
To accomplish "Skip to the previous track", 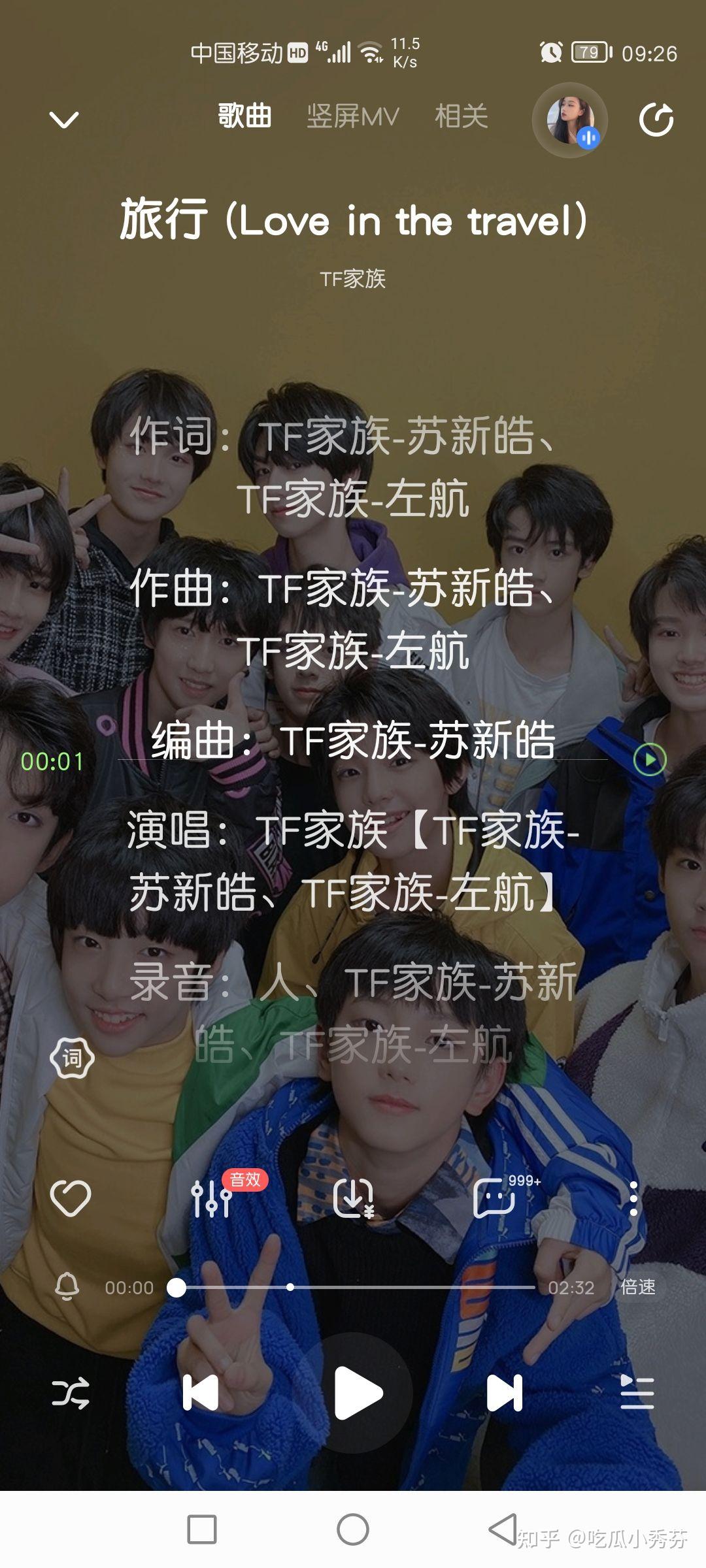I will pos(200,1393).
